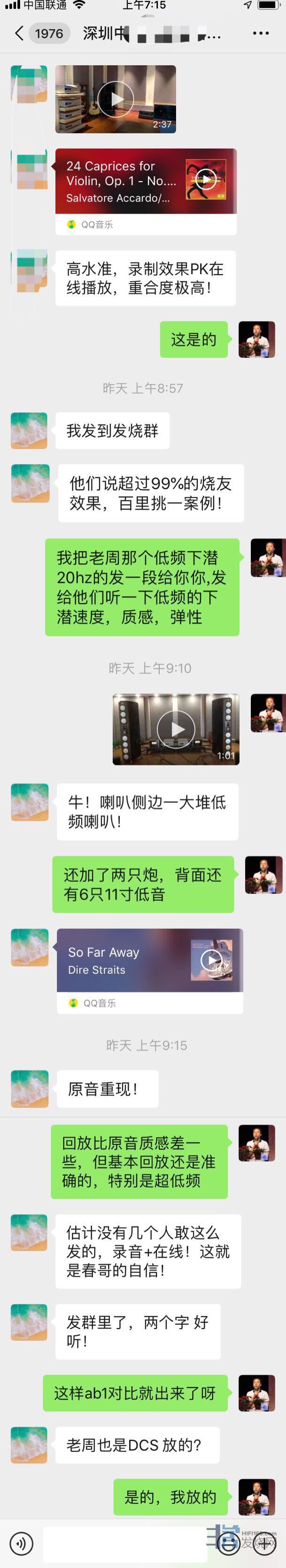
Task: Open the sender's avatar beside 原音重现!
Action: pyautogui.click(x=29, y=1089)
